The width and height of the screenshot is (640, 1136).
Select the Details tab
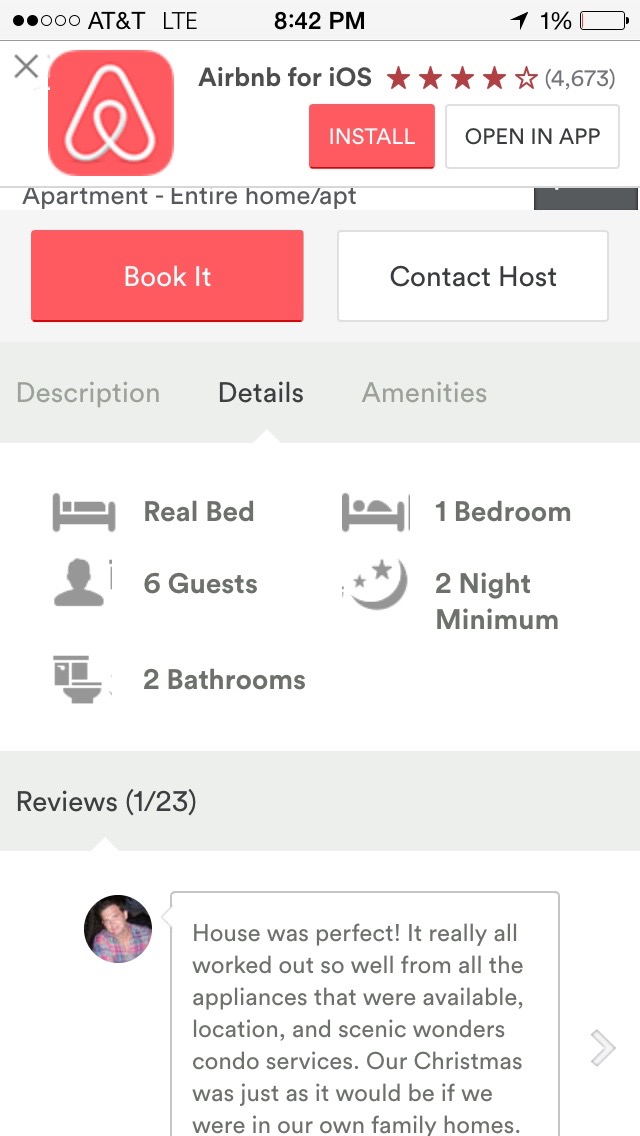pyautogui.click(x=260, y=393)
